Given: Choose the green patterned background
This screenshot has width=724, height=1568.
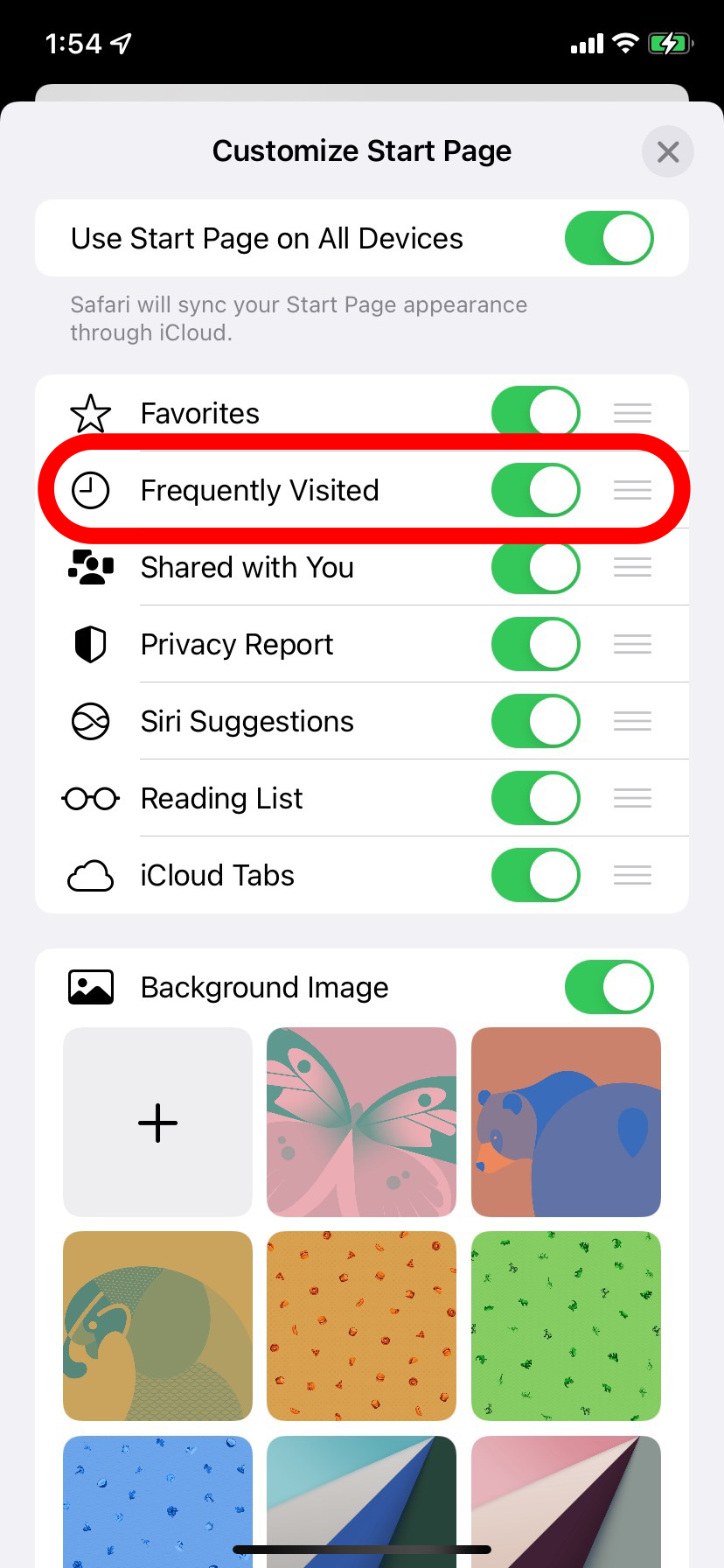Looking at the screenshot, I should click(x=566, y=1326).
